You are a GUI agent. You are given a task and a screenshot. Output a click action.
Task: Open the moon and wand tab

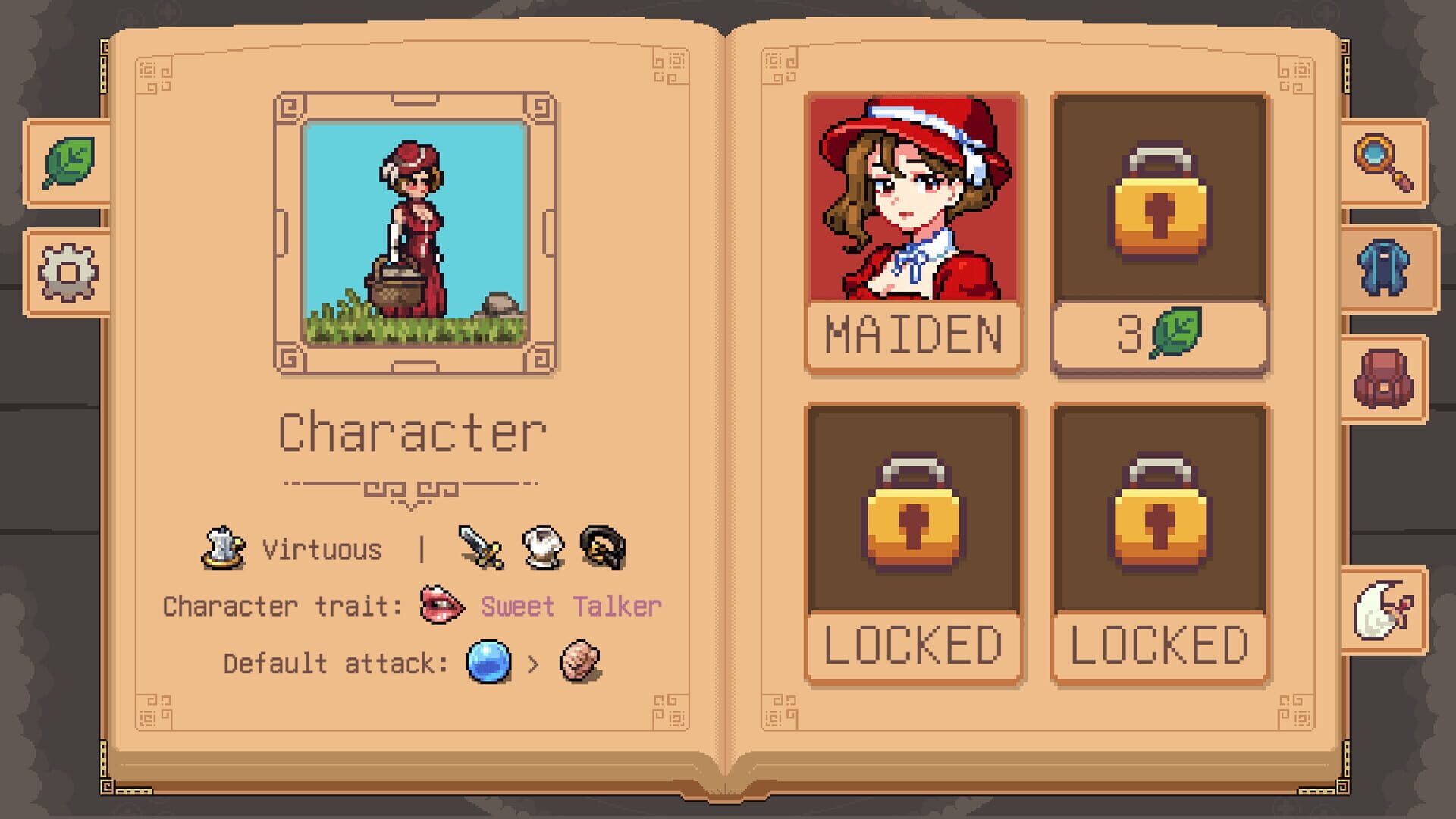coord(1383,610)
